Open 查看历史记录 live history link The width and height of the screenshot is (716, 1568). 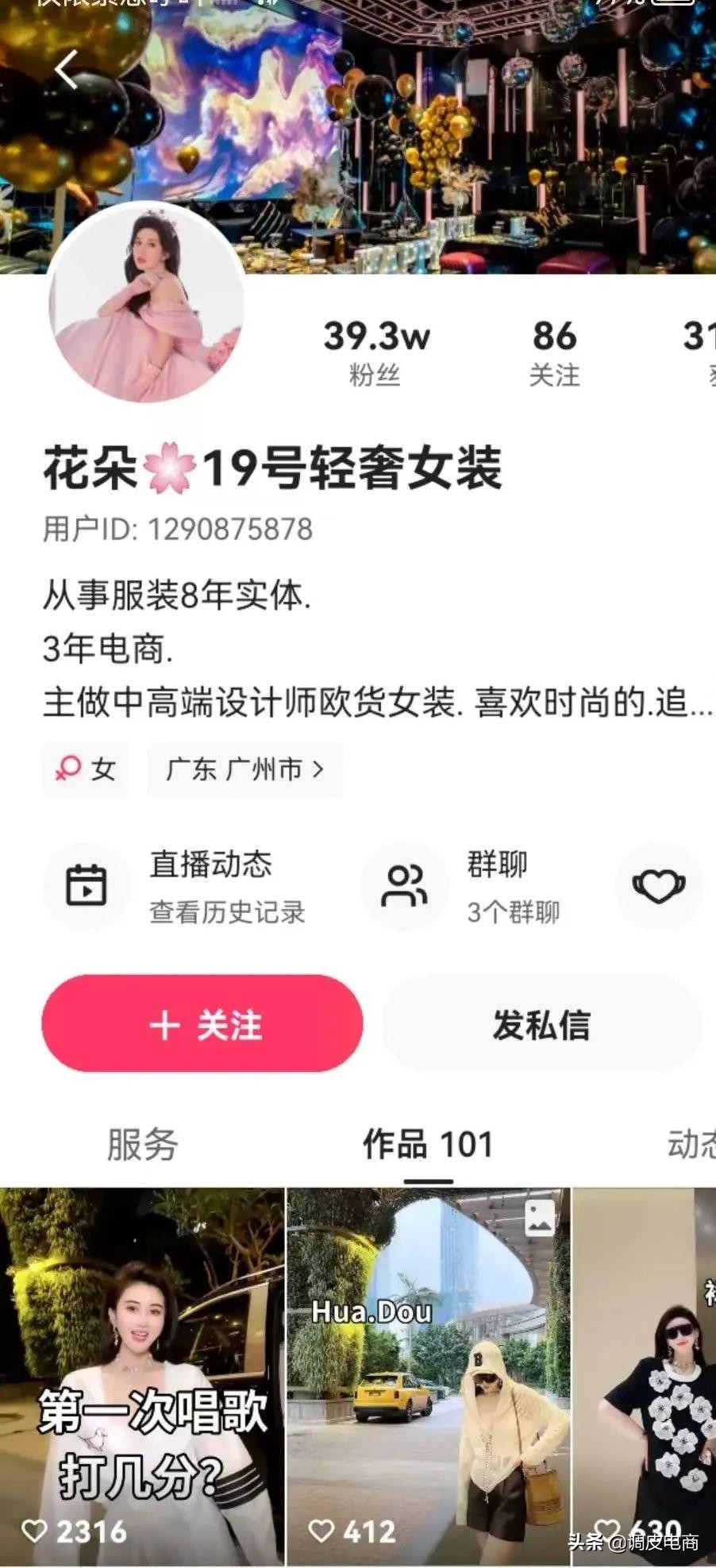(x=229, y=911)
